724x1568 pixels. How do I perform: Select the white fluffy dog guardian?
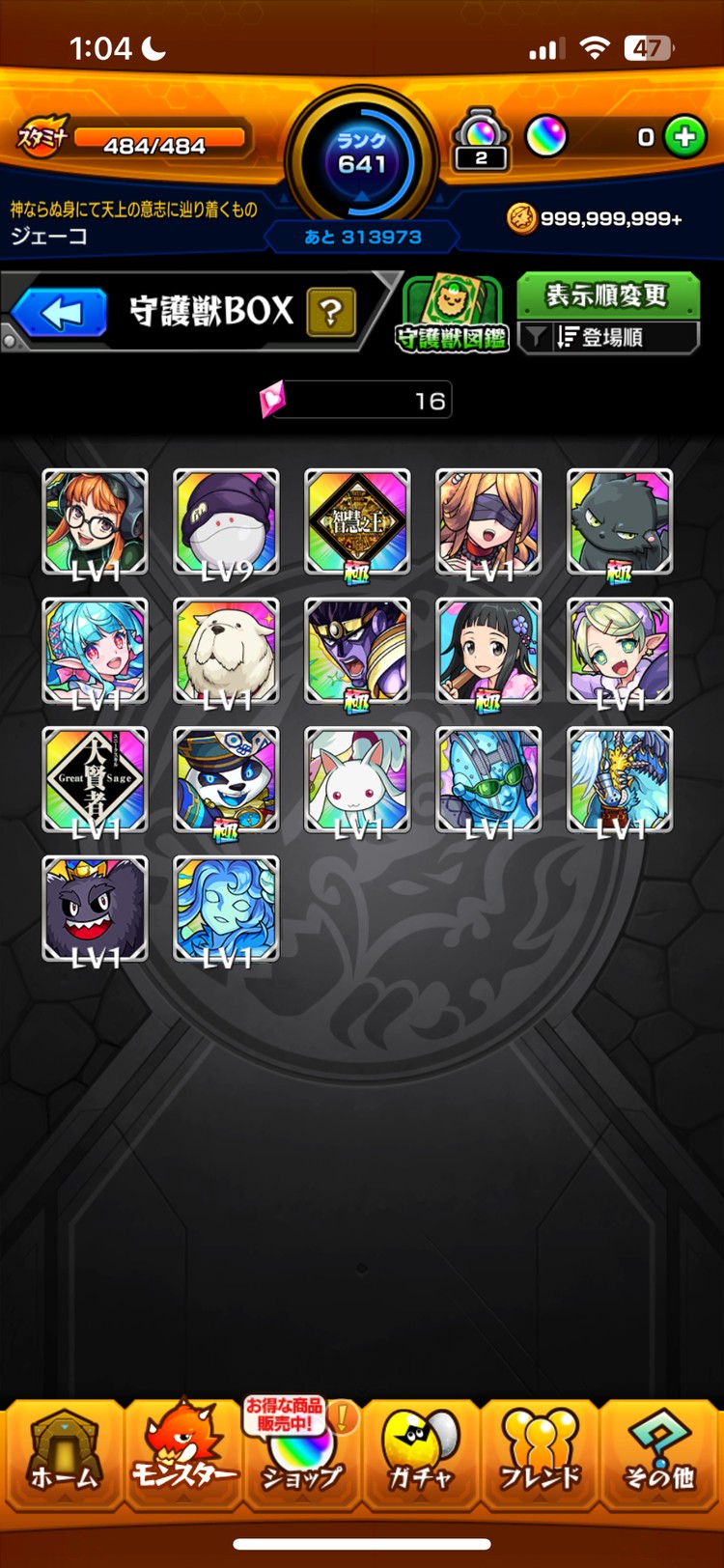point(226,651)
